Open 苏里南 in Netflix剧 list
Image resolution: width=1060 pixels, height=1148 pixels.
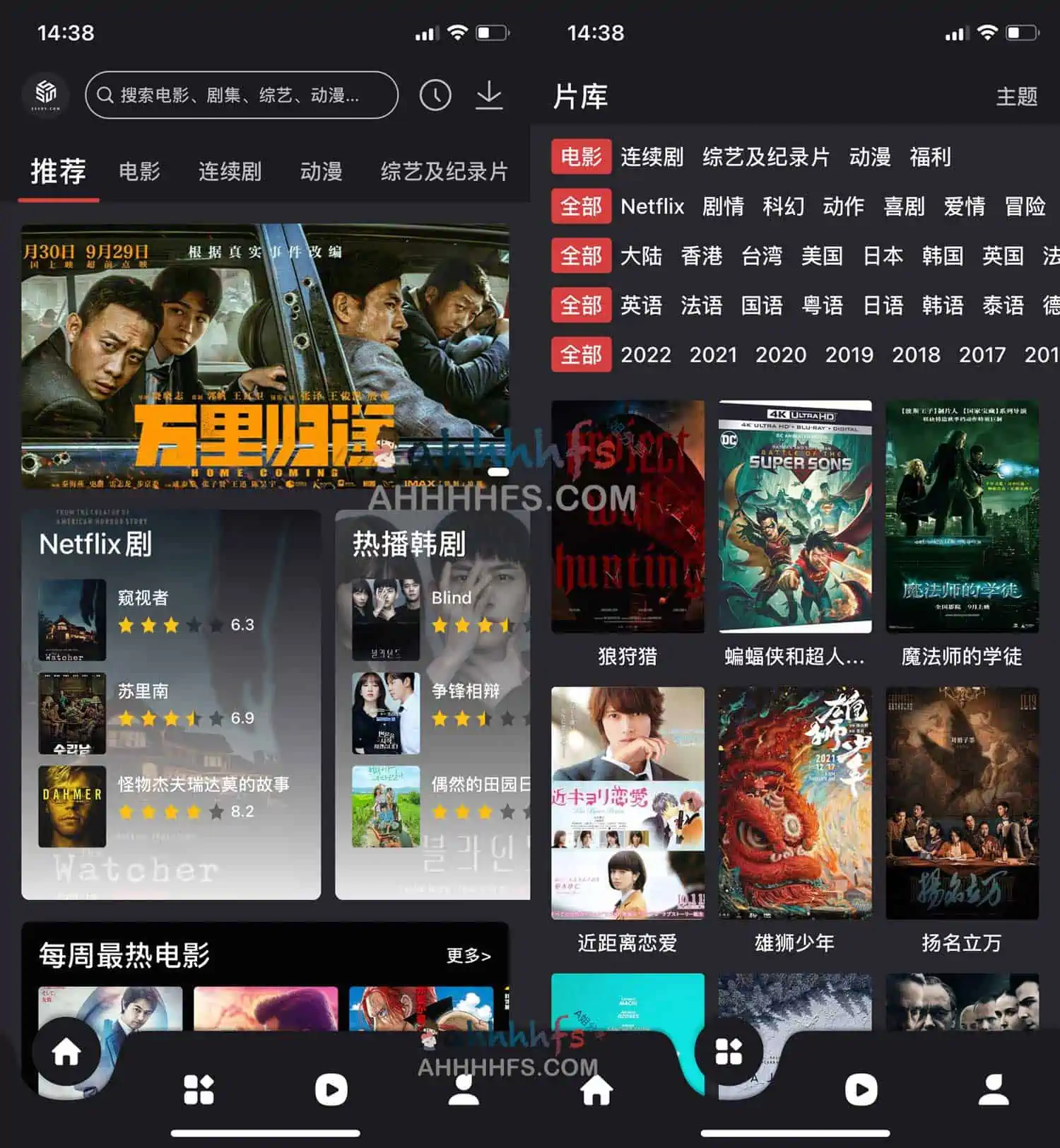143,691
